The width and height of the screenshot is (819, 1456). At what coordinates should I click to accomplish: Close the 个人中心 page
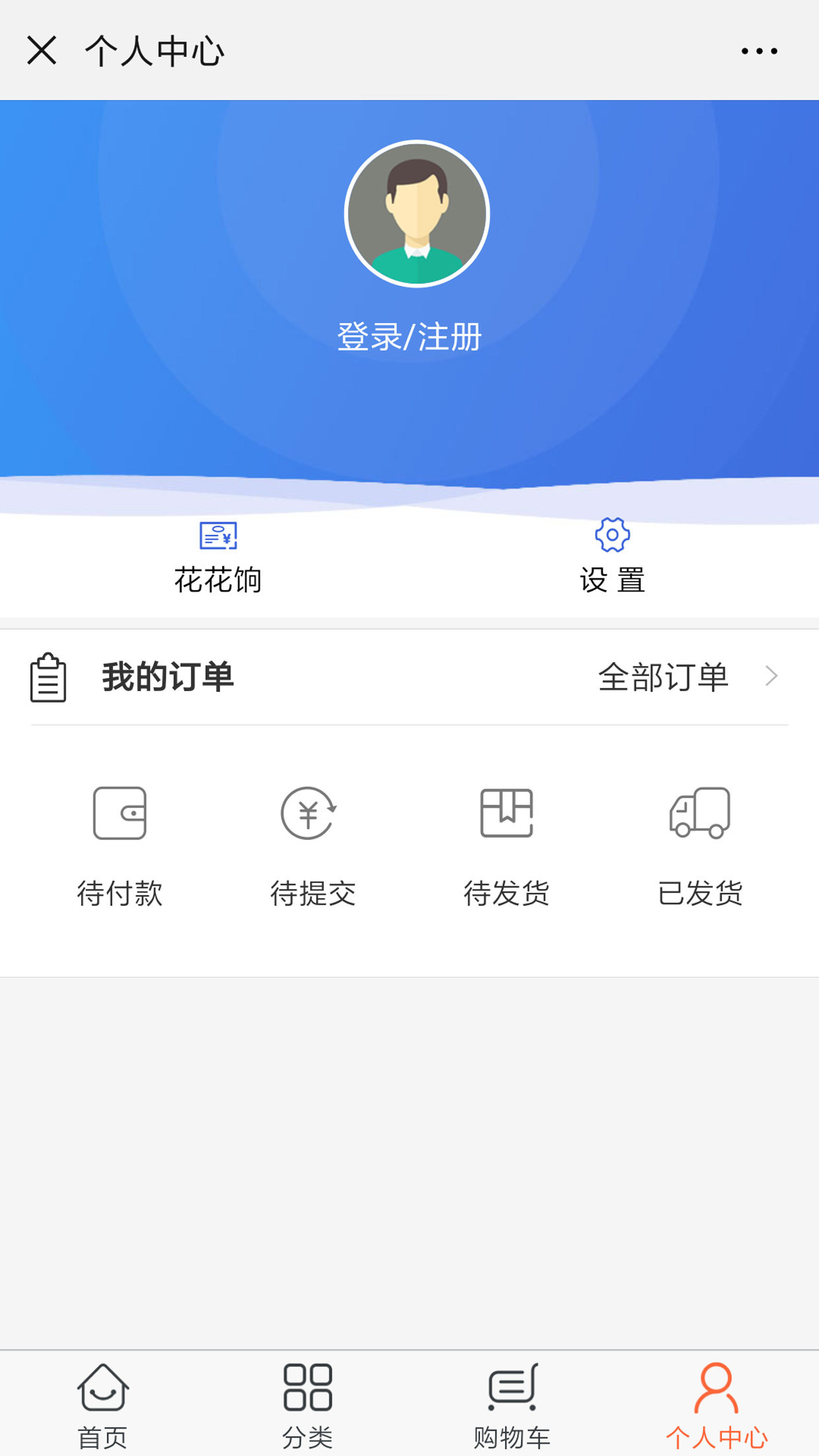(x=42, y=51)
